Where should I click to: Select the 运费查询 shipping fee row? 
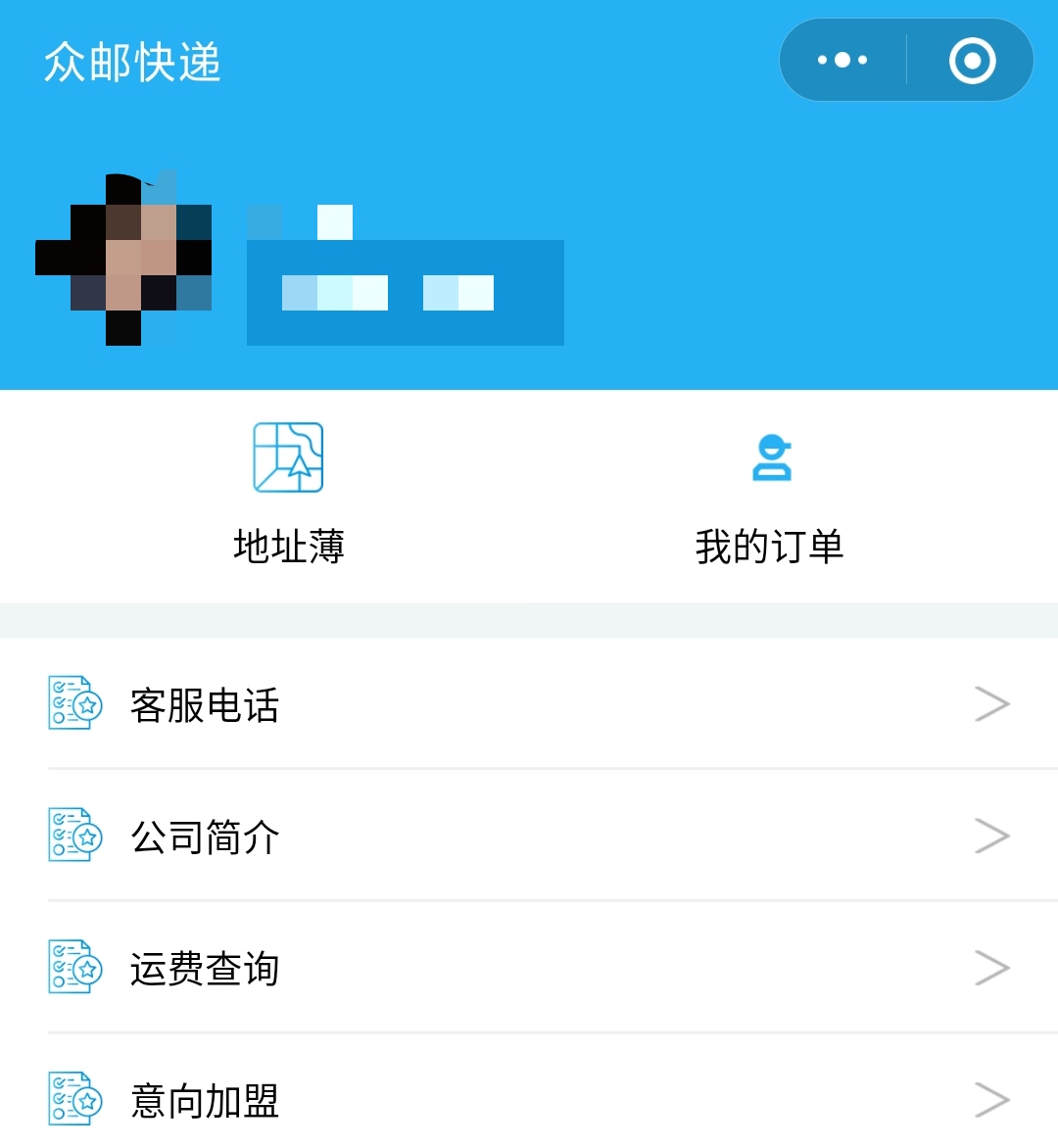pyautogui.click(x=529, y=968)
